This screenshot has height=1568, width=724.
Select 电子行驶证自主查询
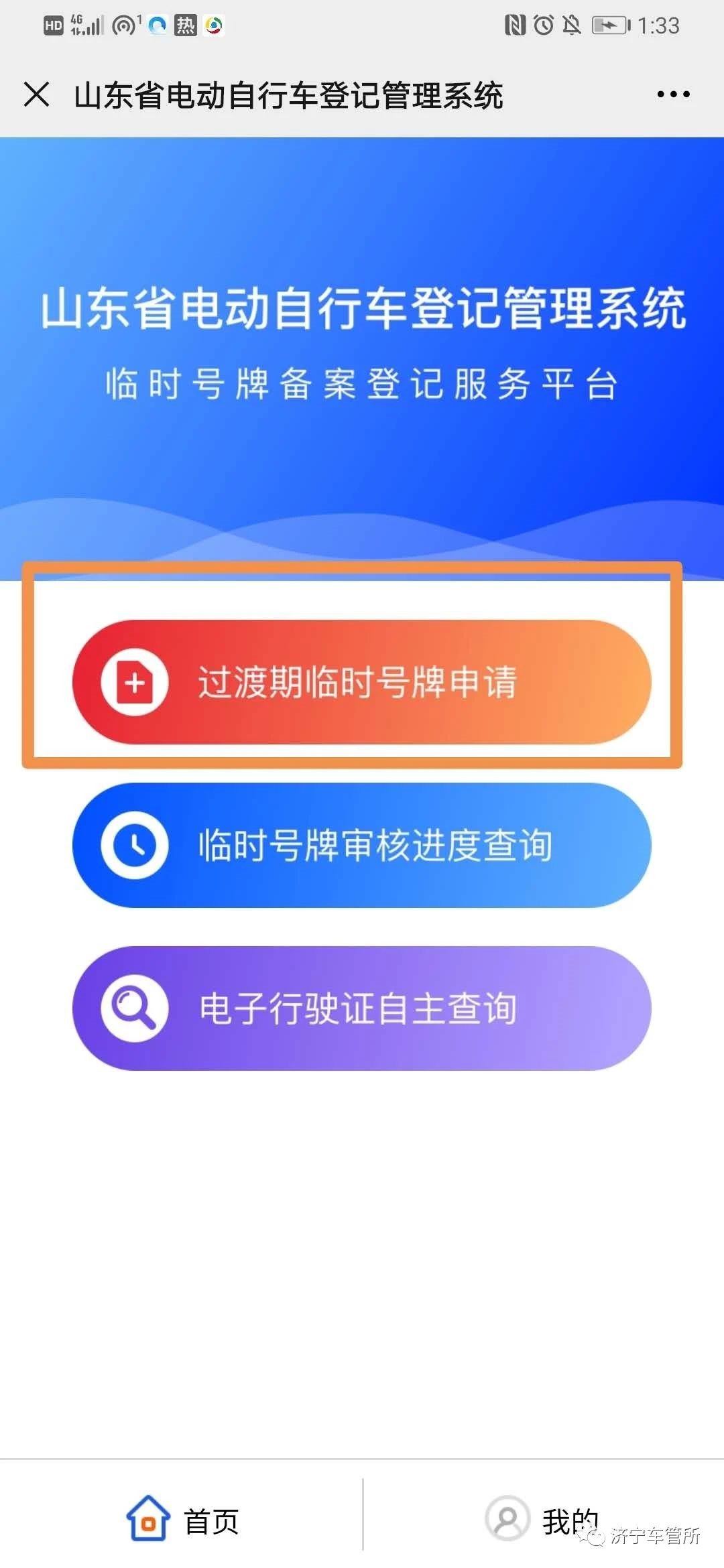[x=362, y=1008]
